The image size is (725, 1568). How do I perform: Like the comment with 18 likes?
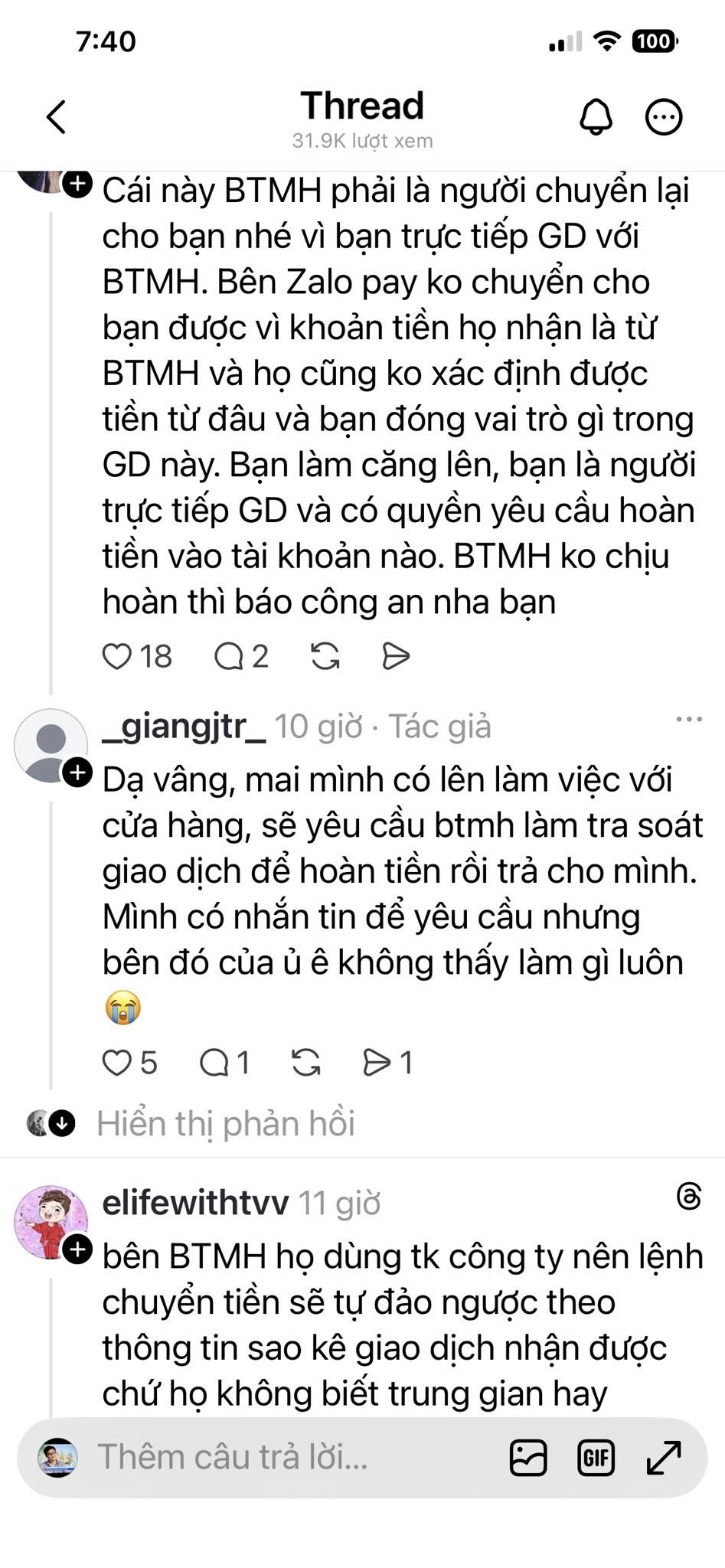click(117, 656)
